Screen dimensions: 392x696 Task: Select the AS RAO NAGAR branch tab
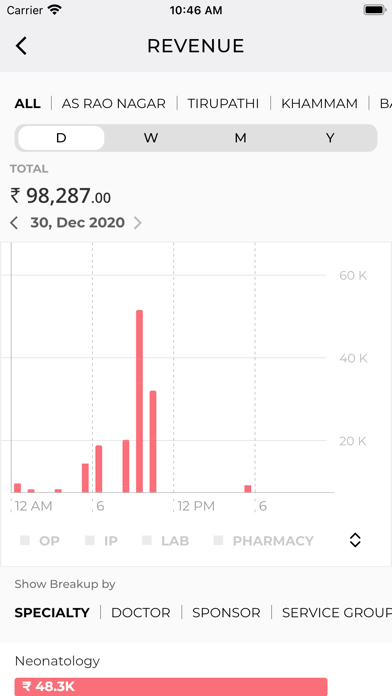(x=114, y=103)
